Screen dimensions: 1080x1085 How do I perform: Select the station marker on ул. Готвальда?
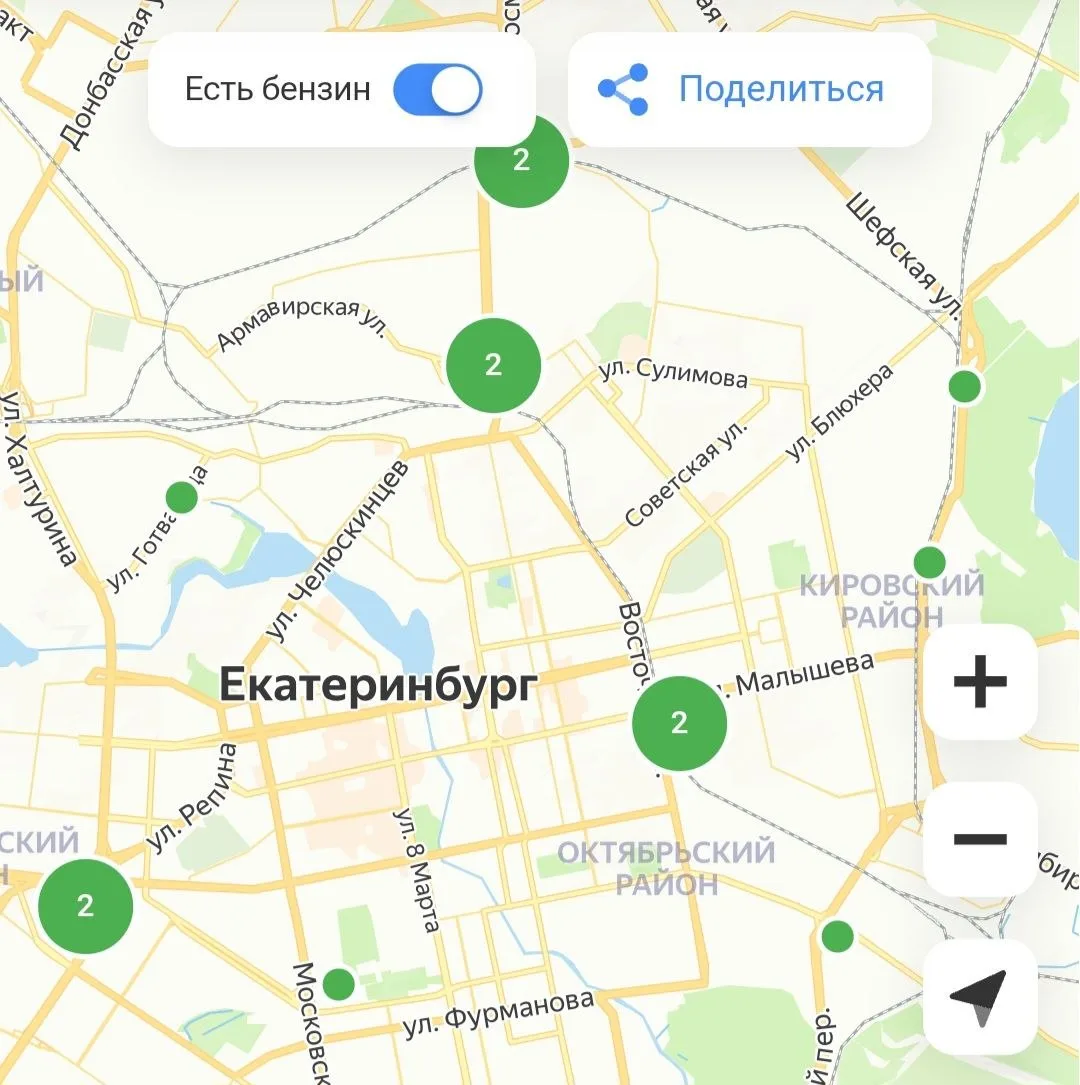click(x=182, y=498)
